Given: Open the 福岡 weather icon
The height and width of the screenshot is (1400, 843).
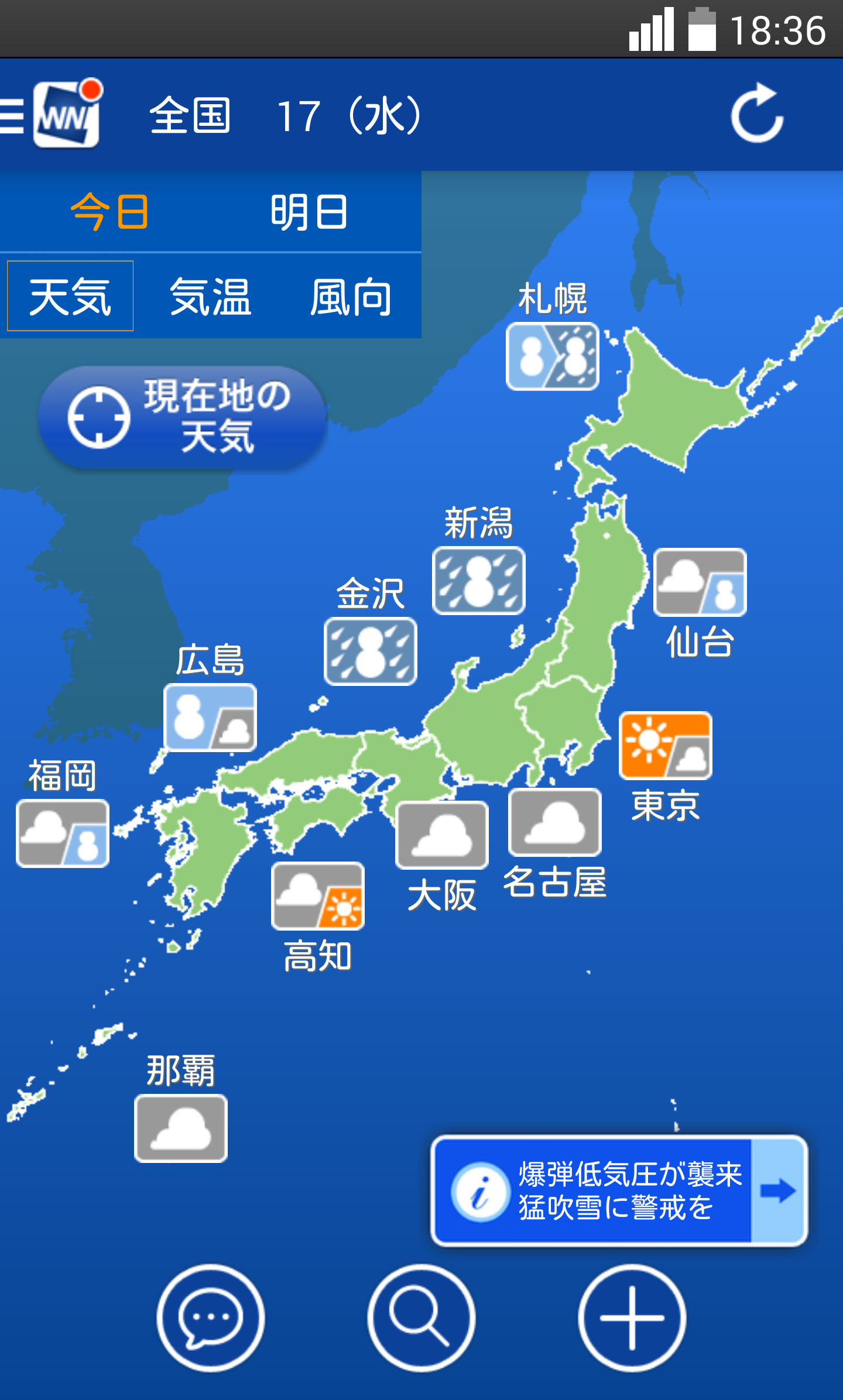Looking at the screenshot, I should [x=63, y=833].
